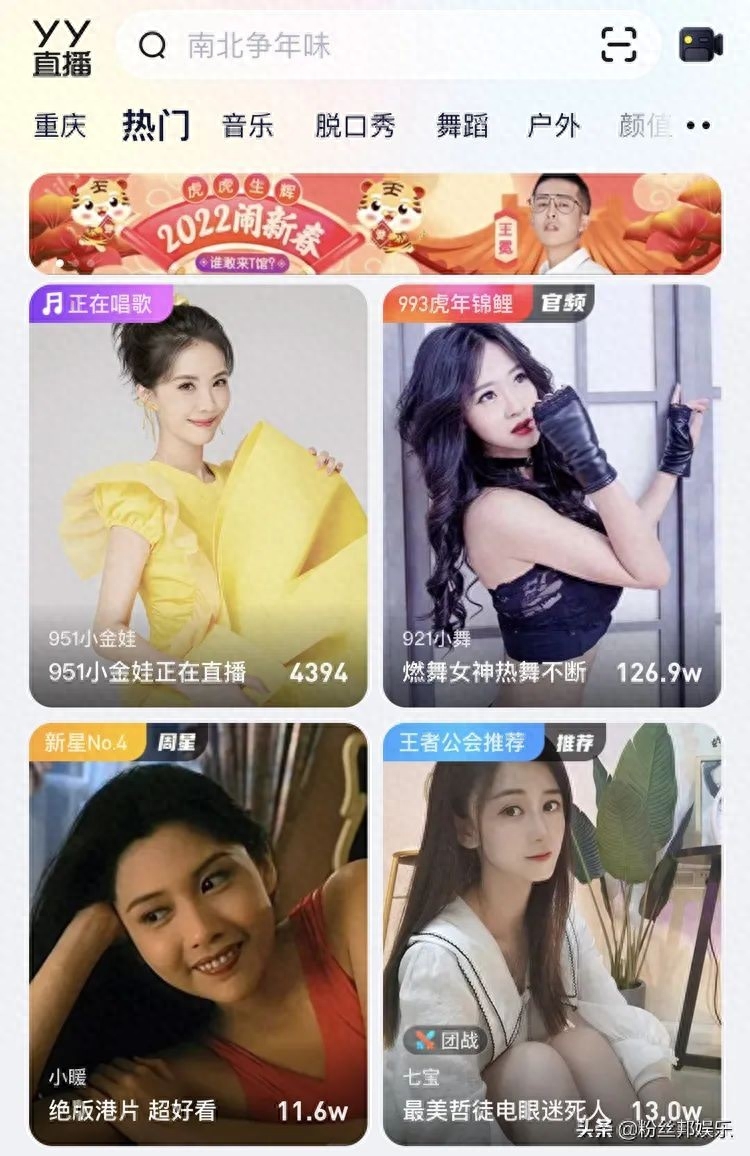
Task: Expand more categories with the dots icon
Action: pyautogui.click(x=699, y=126)
